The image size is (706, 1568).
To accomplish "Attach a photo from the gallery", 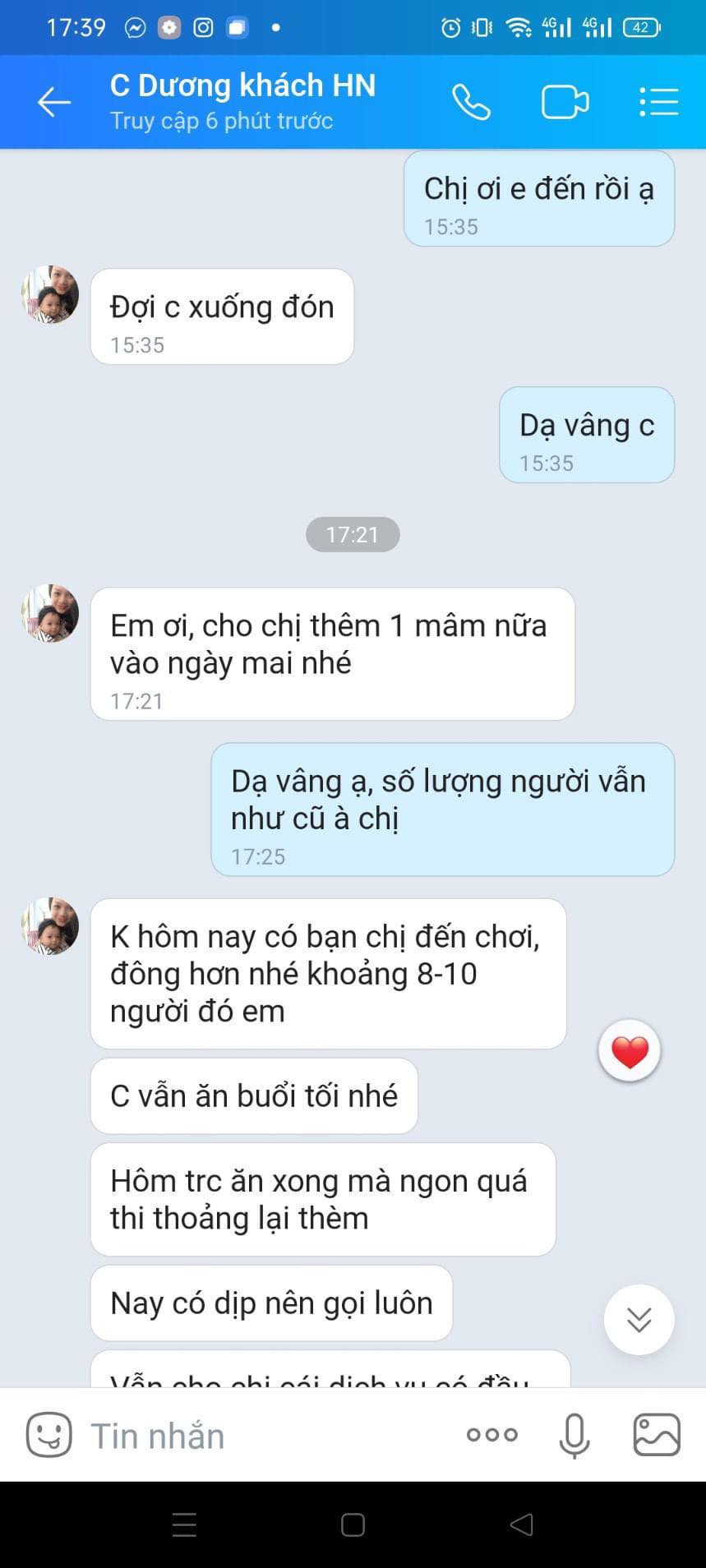I will pos(657,1435).
